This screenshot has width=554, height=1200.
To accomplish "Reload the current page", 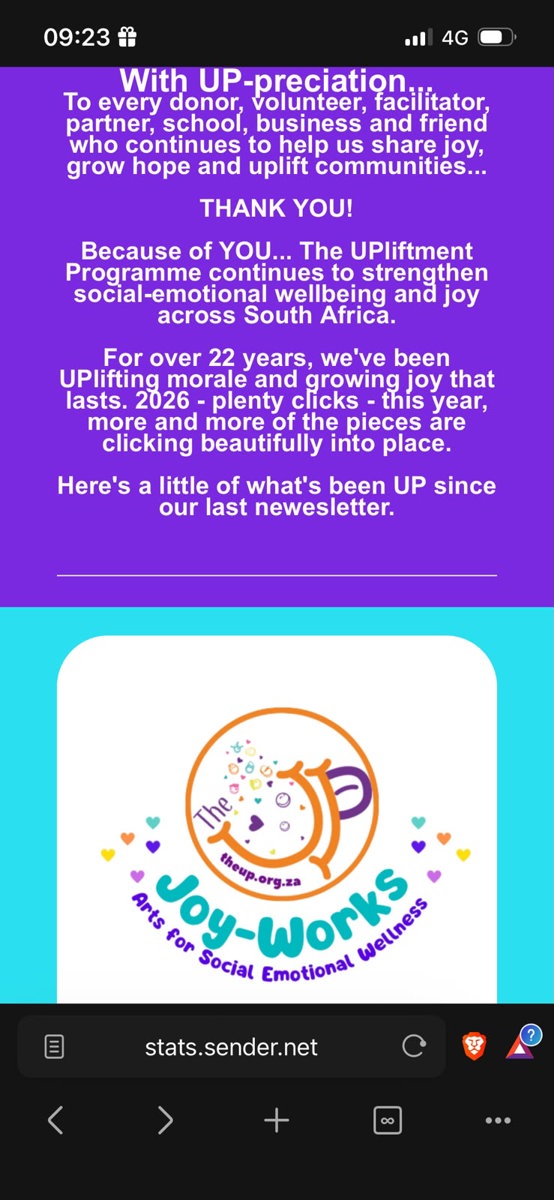I will click(412, 1047).
